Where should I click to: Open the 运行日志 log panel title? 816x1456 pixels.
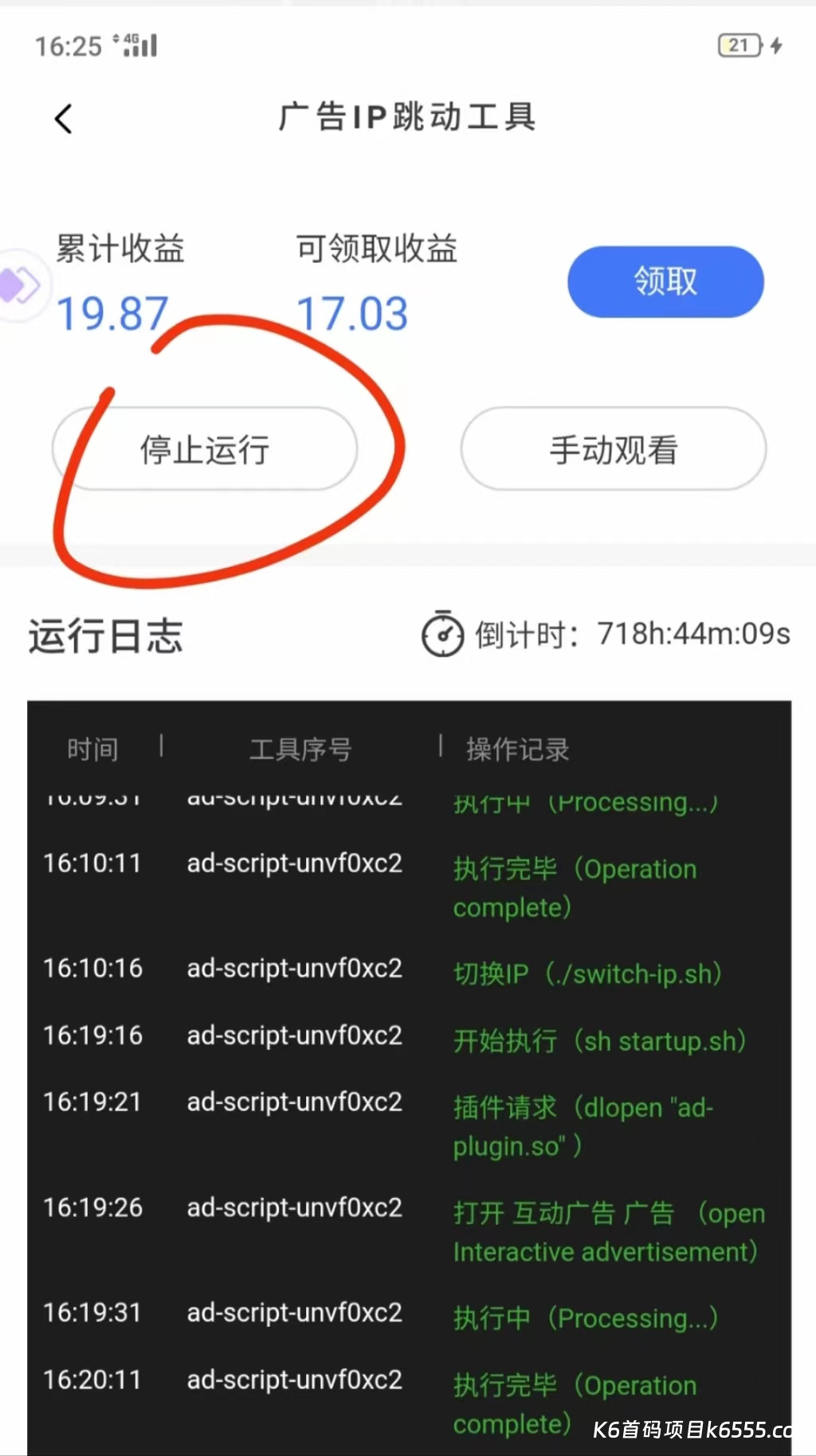(x=107, y=635)
